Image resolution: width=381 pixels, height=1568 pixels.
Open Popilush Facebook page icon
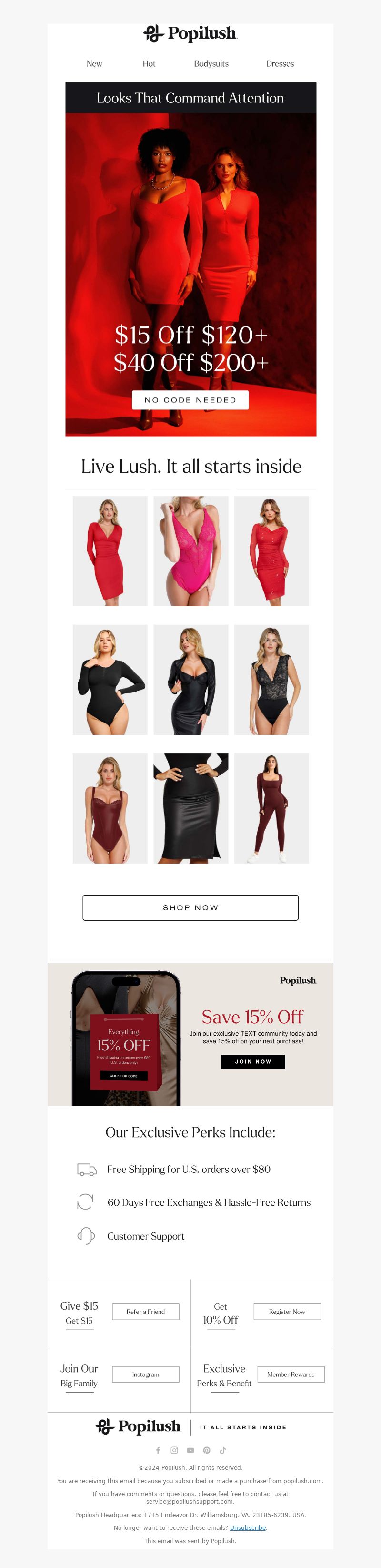158,1451
